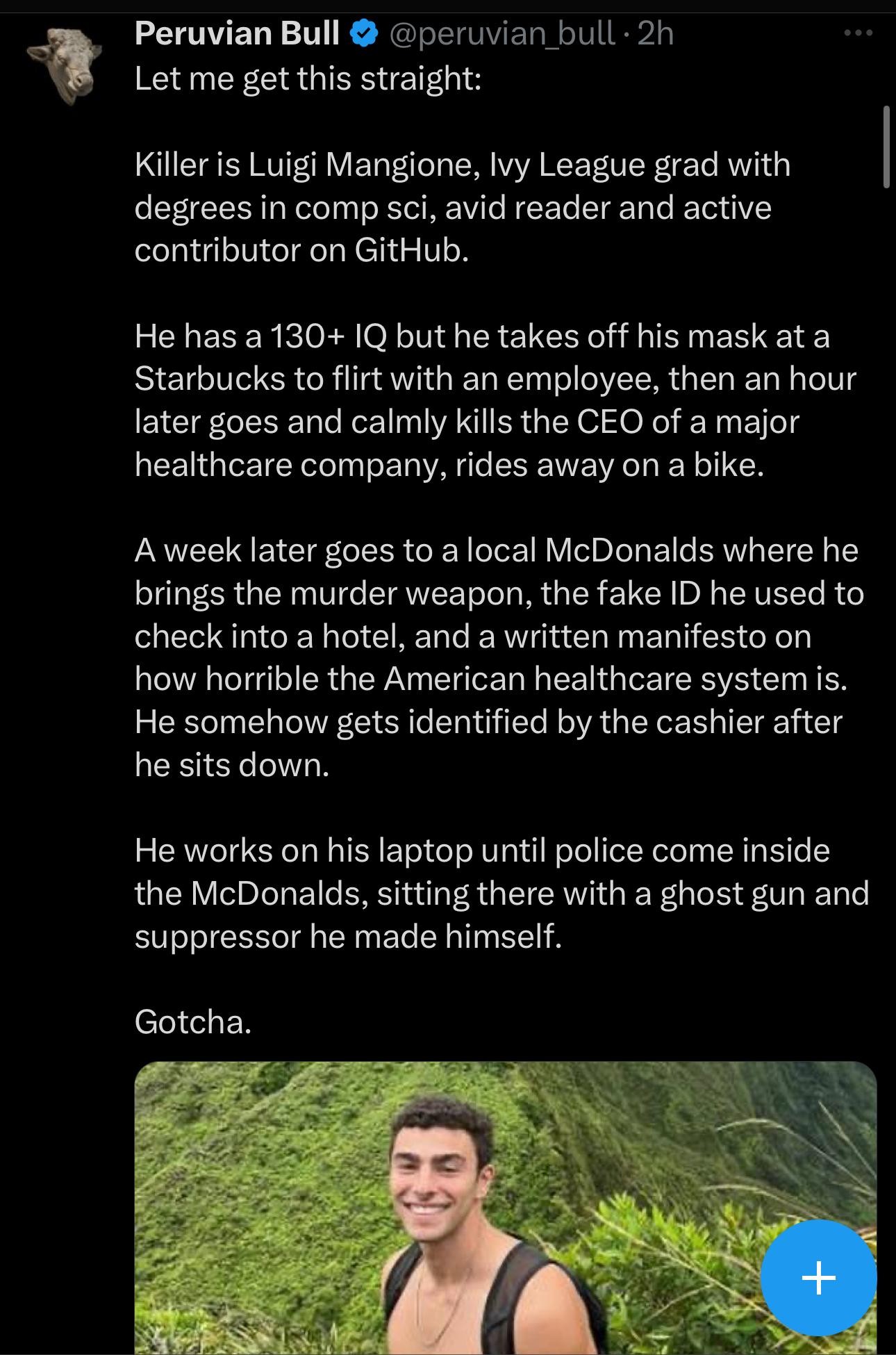Open the tweet's three-dot overflow menu

858,33
